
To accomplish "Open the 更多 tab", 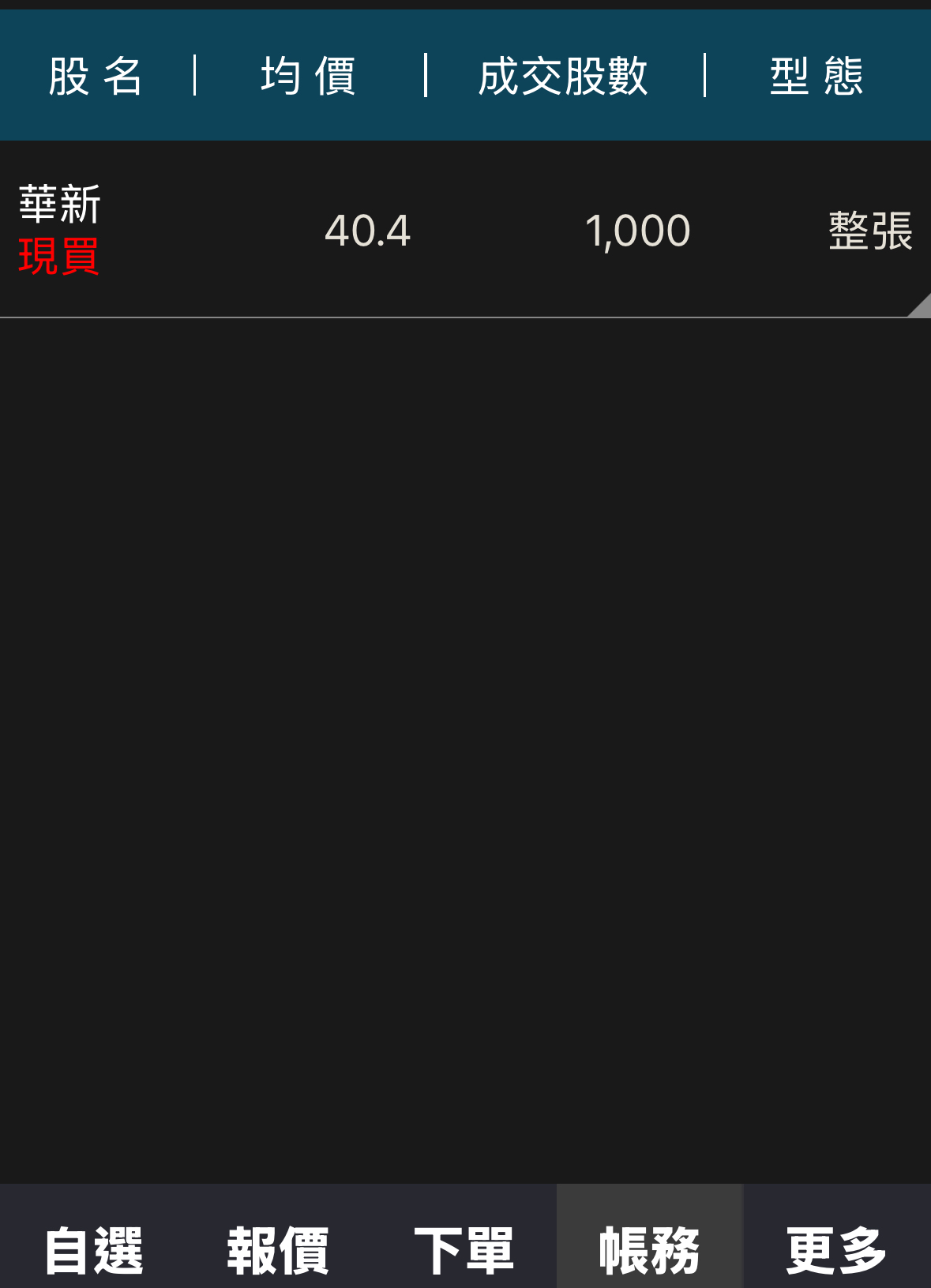I will 836,1249.
